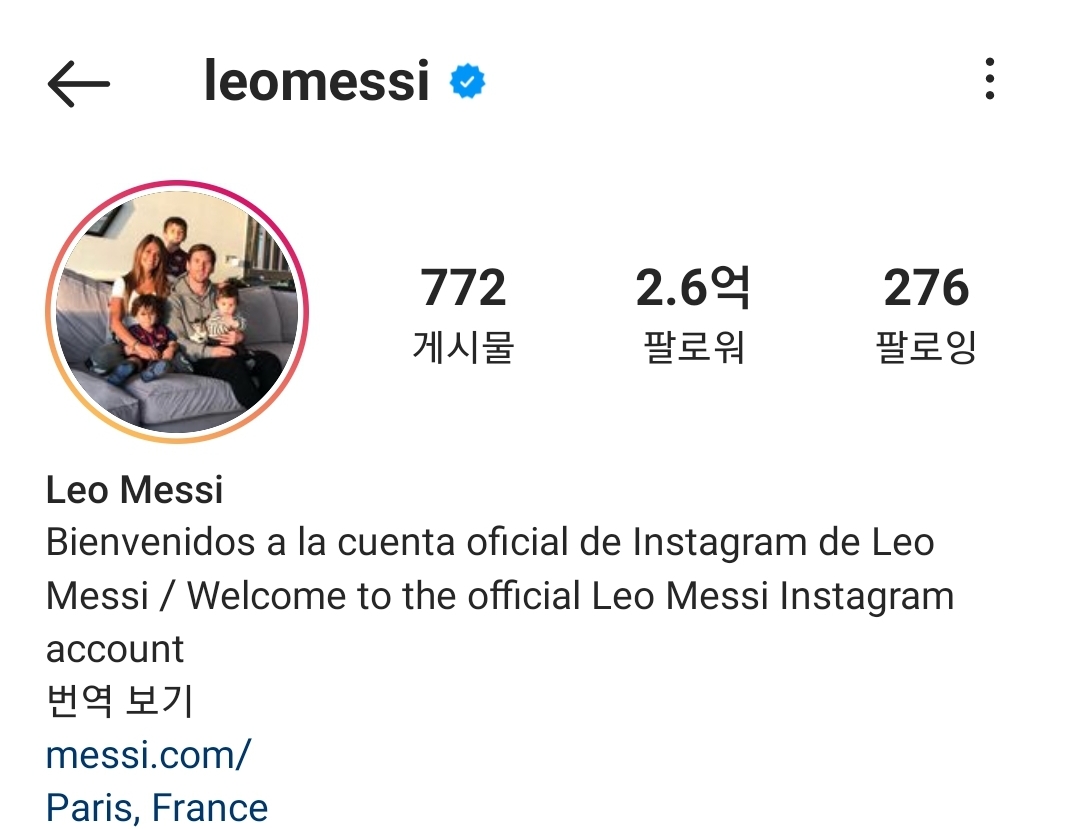Go back using the arrow icon
The image size is (1080, 829).
coord(78,84)
